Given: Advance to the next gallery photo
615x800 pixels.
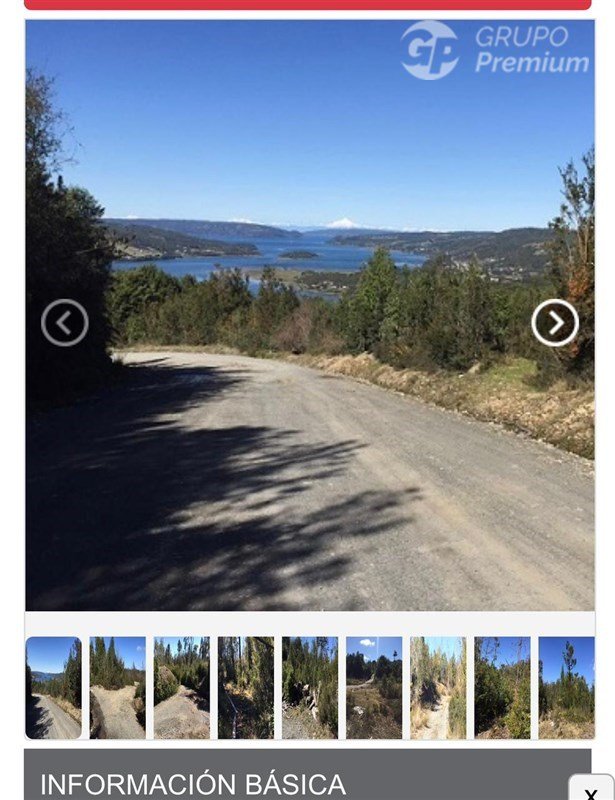Looking at the screenshot, I should pyautogui.click(x=554, y=323).
